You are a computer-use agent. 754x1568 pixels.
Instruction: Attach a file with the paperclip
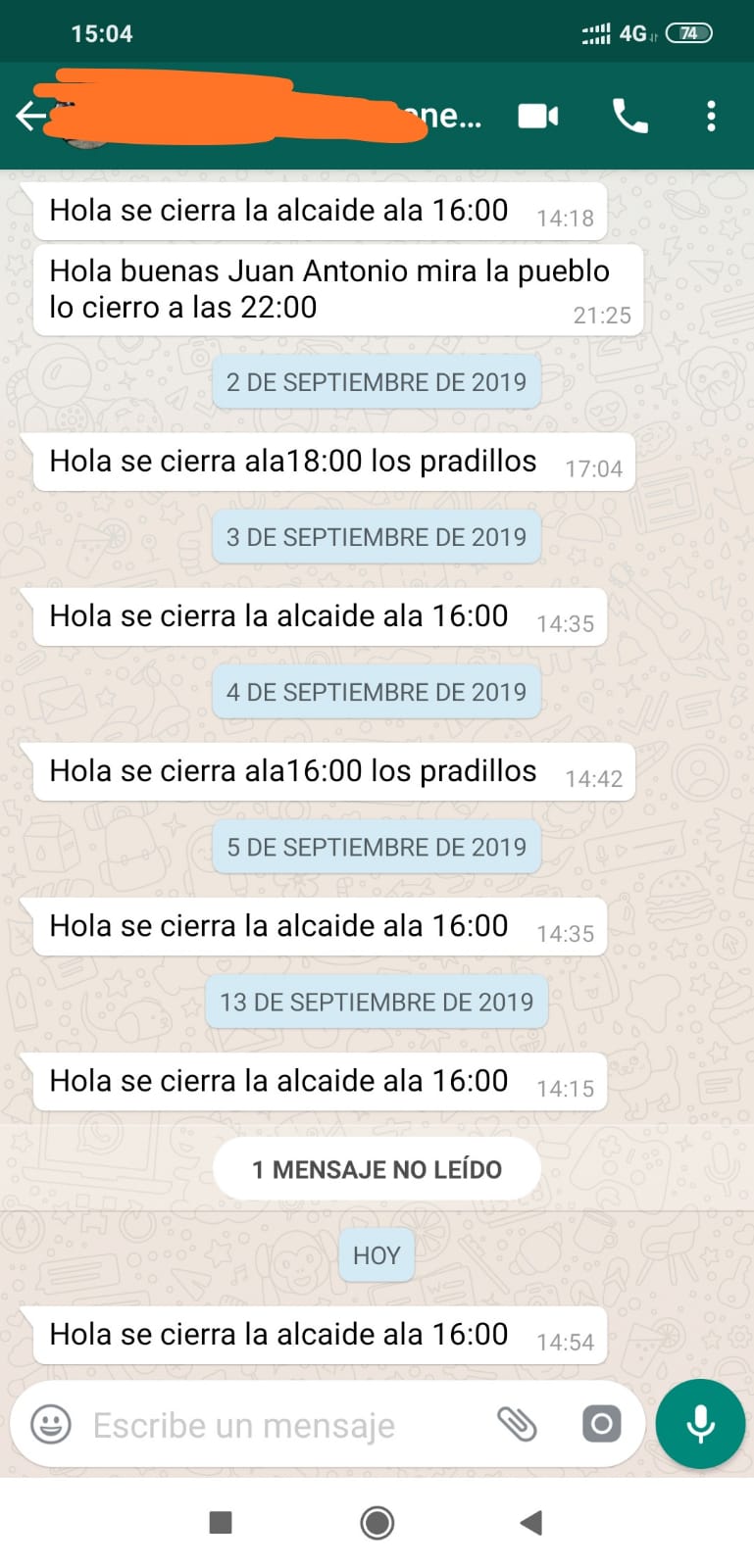517,1424
